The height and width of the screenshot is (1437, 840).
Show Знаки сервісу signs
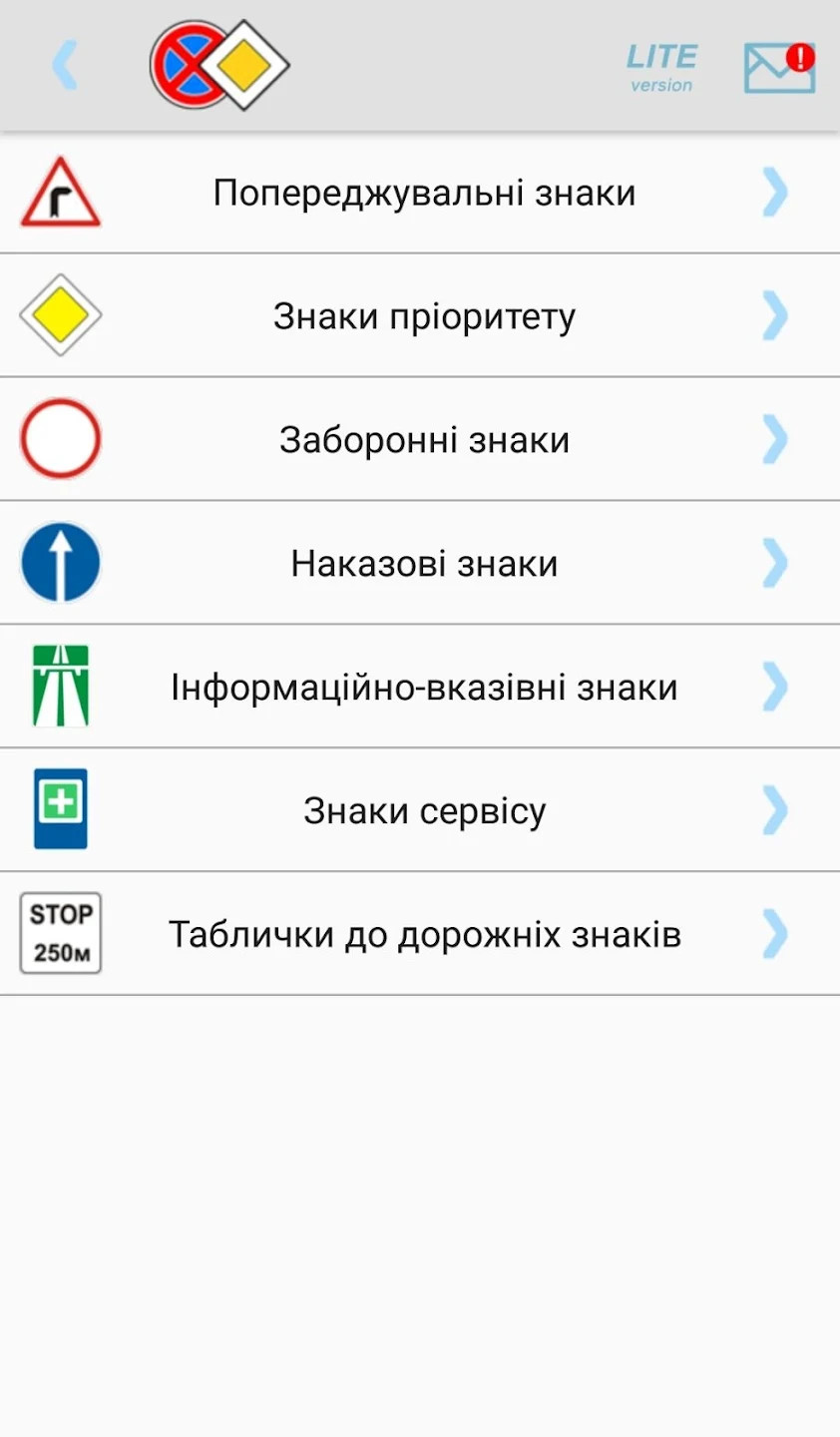(x=424, y=811)
